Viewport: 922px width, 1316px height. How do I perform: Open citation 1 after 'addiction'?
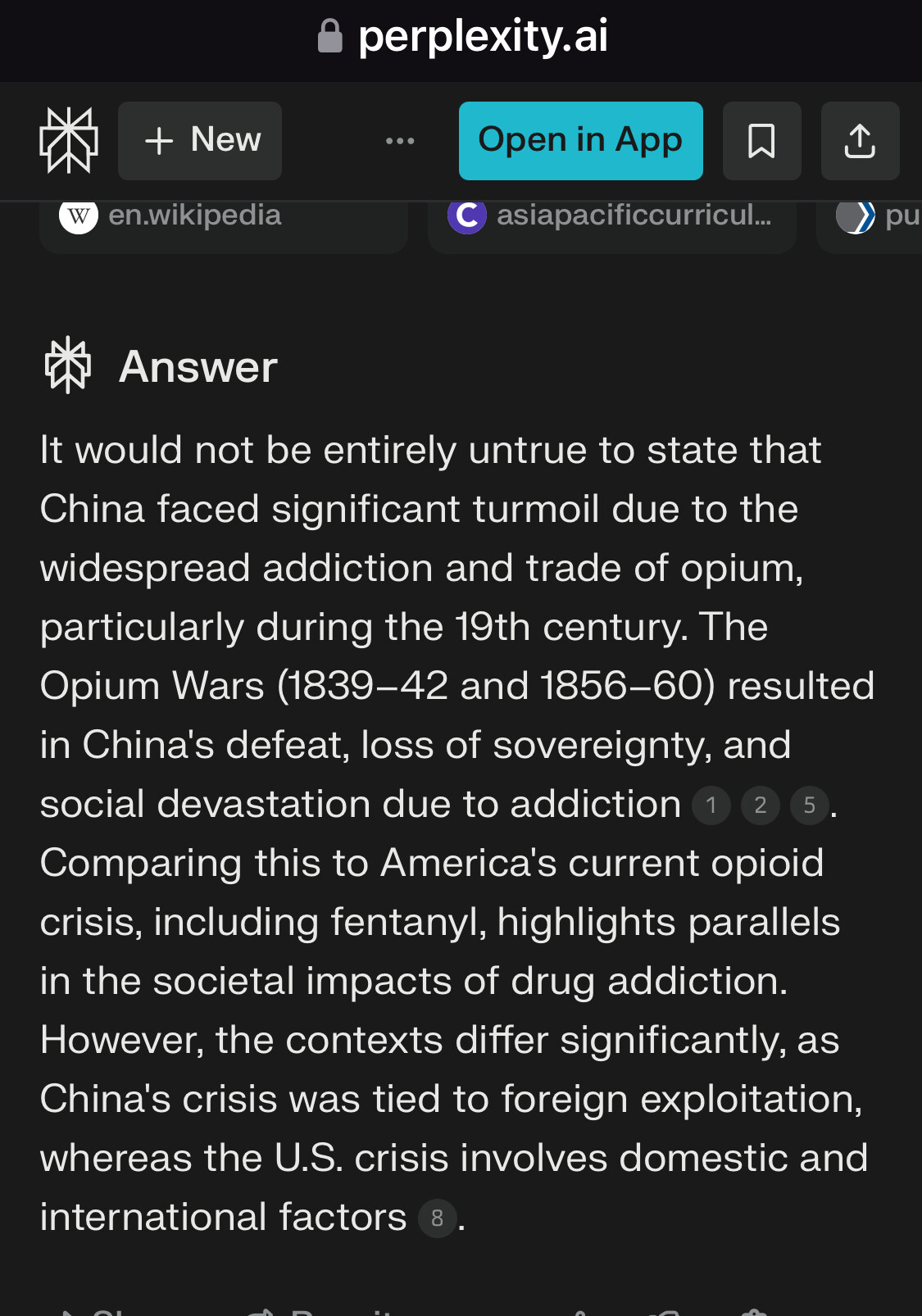[711, 805]
